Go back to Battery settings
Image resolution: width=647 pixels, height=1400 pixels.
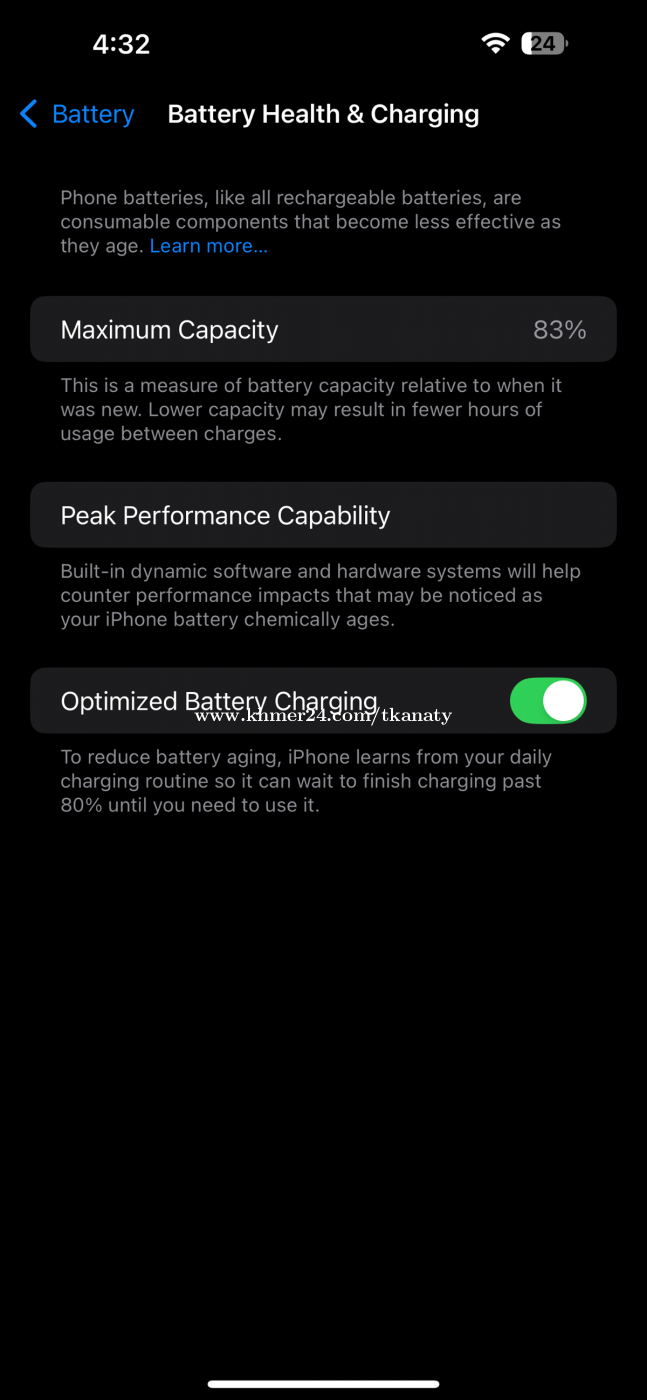coord(77,114)
